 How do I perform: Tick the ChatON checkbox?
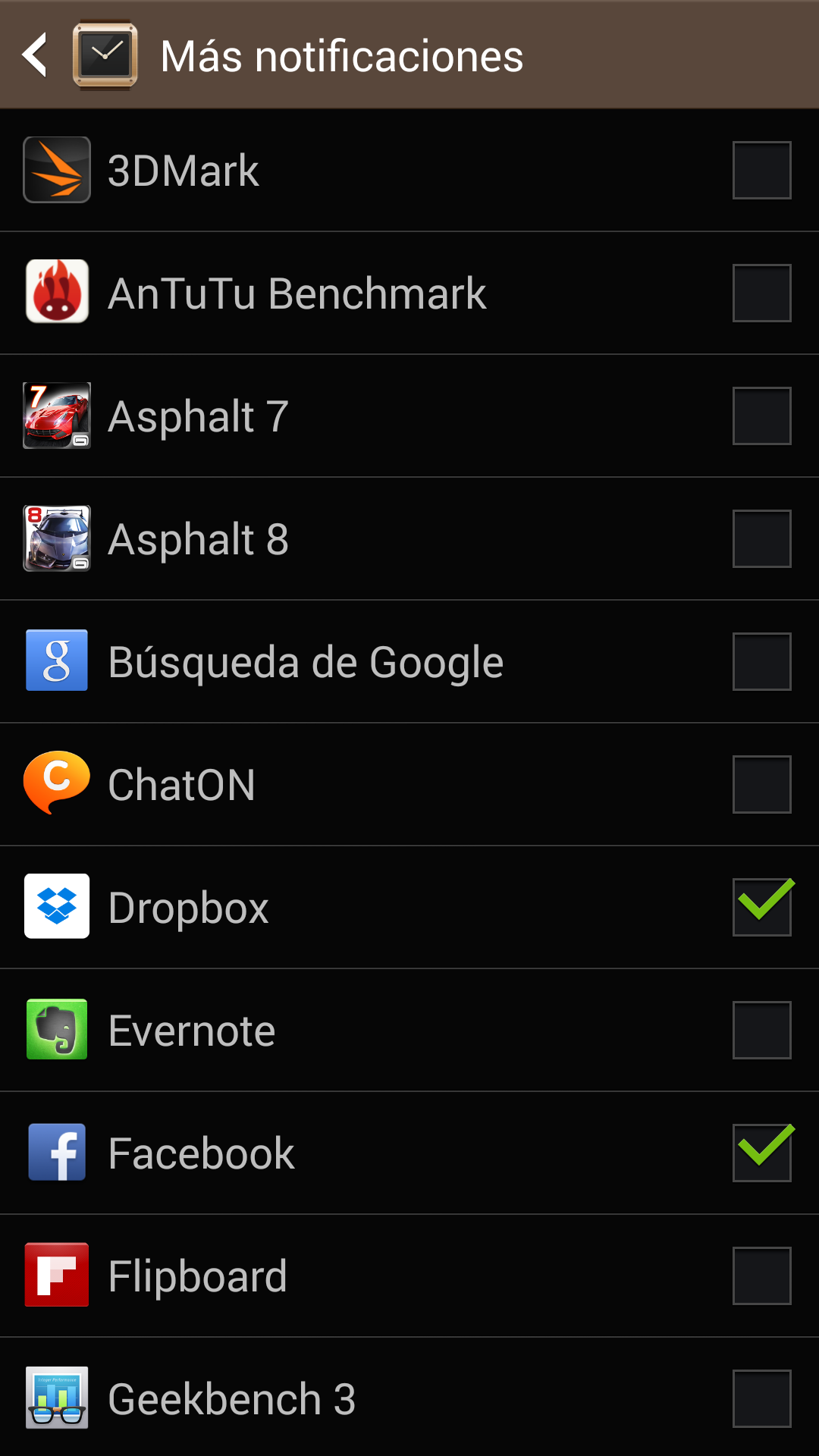[761, 784]
